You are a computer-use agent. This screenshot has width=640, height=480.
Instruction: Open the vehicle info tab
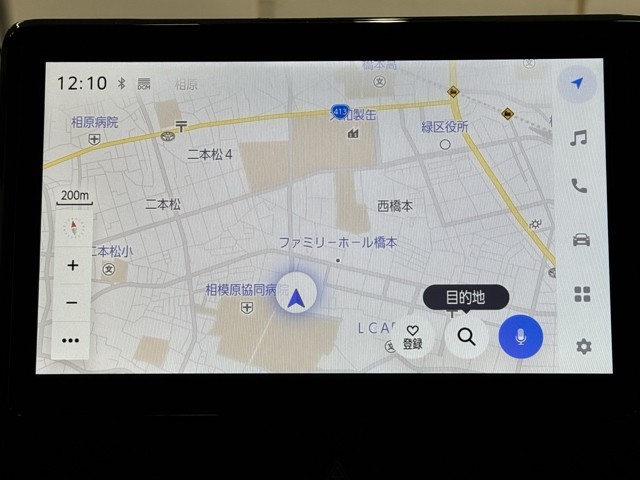580,240
